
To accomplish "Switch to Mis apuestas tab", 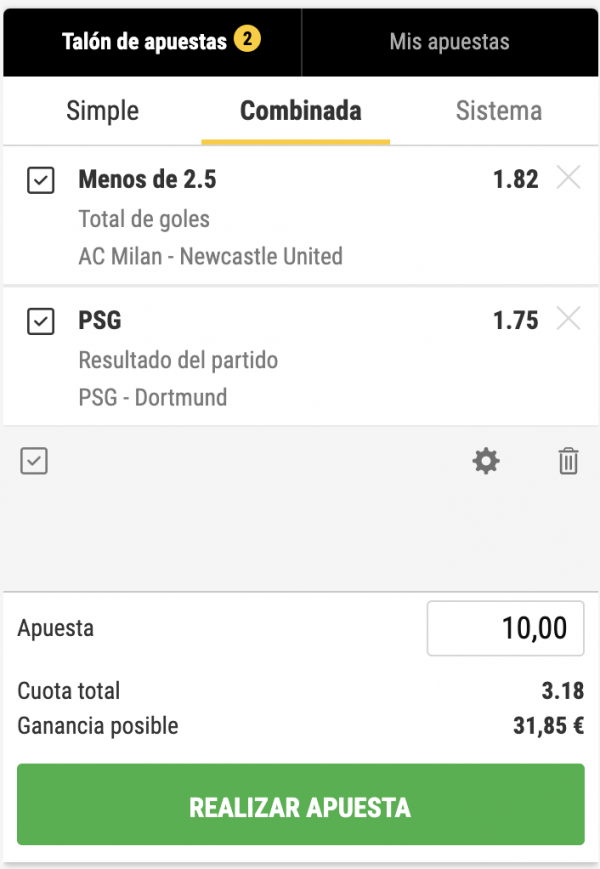I will pos(449,42).
